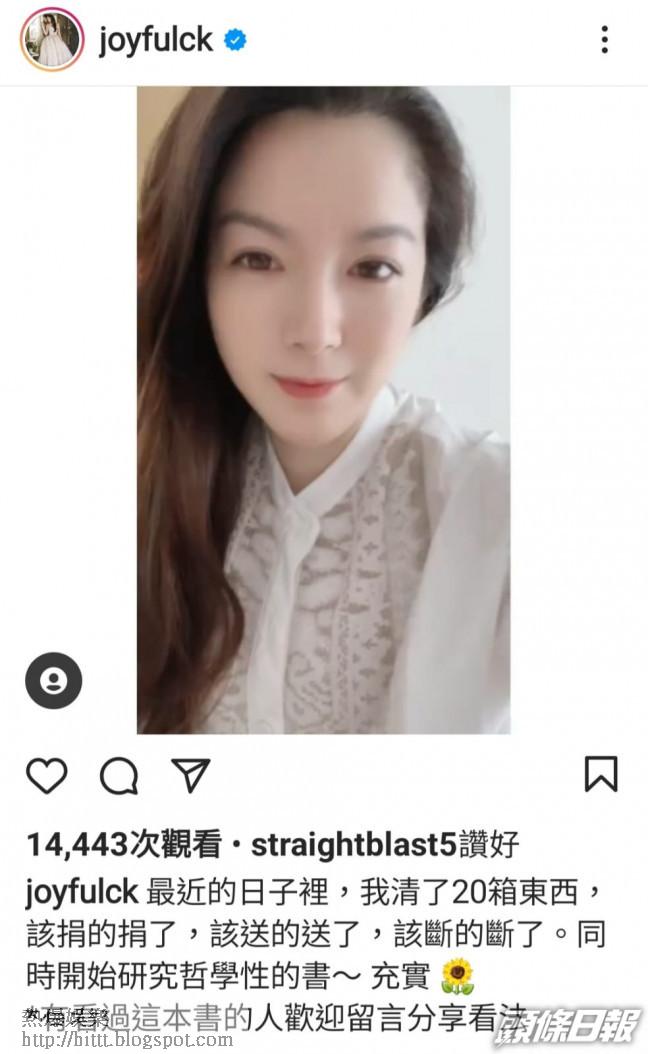This screenshot has height=1054, width=648.
Task: Open joyfulck's profile picture in the header
Action: 53,40
